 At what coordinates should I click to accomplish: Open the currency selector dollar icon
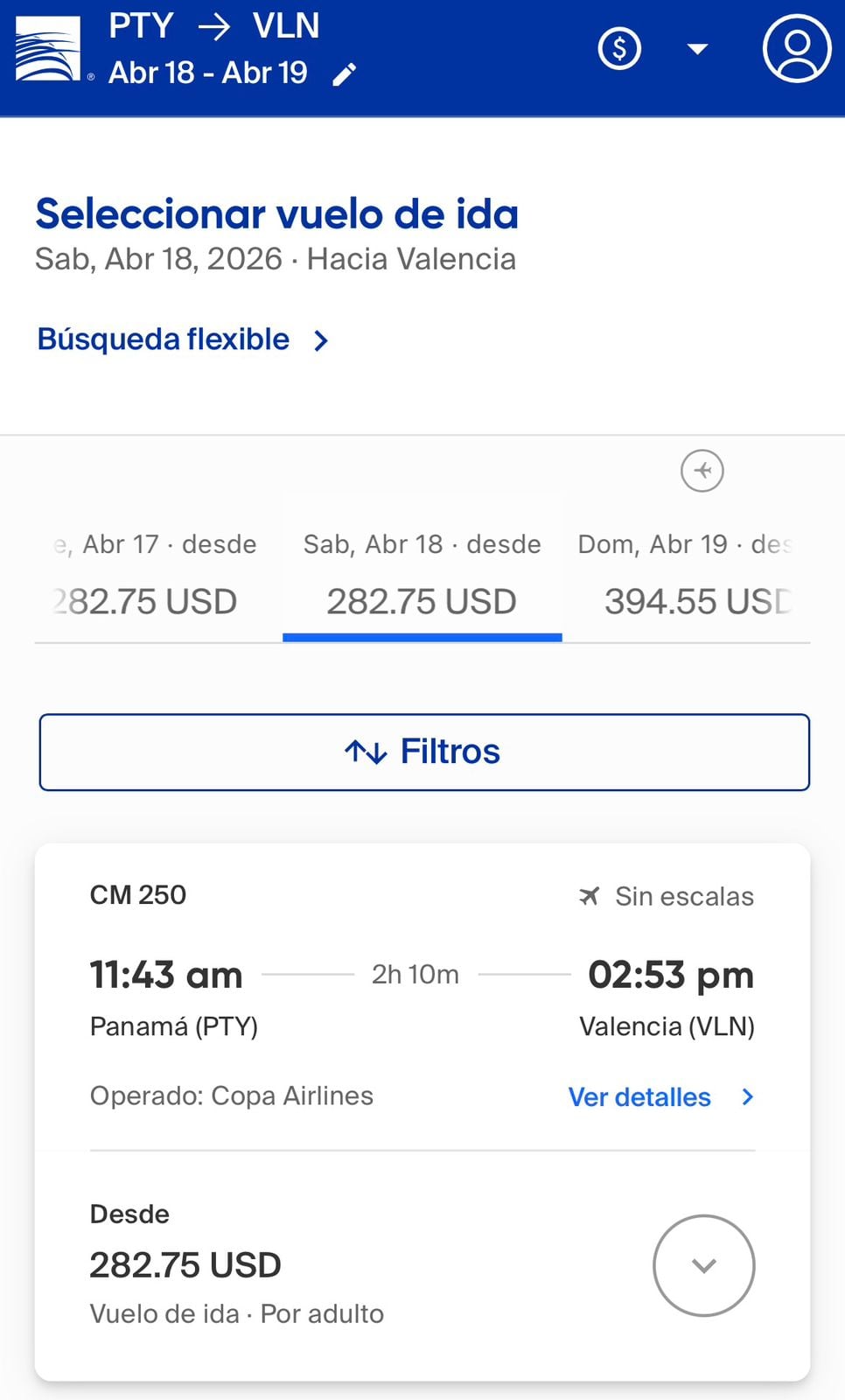[619, 50]
